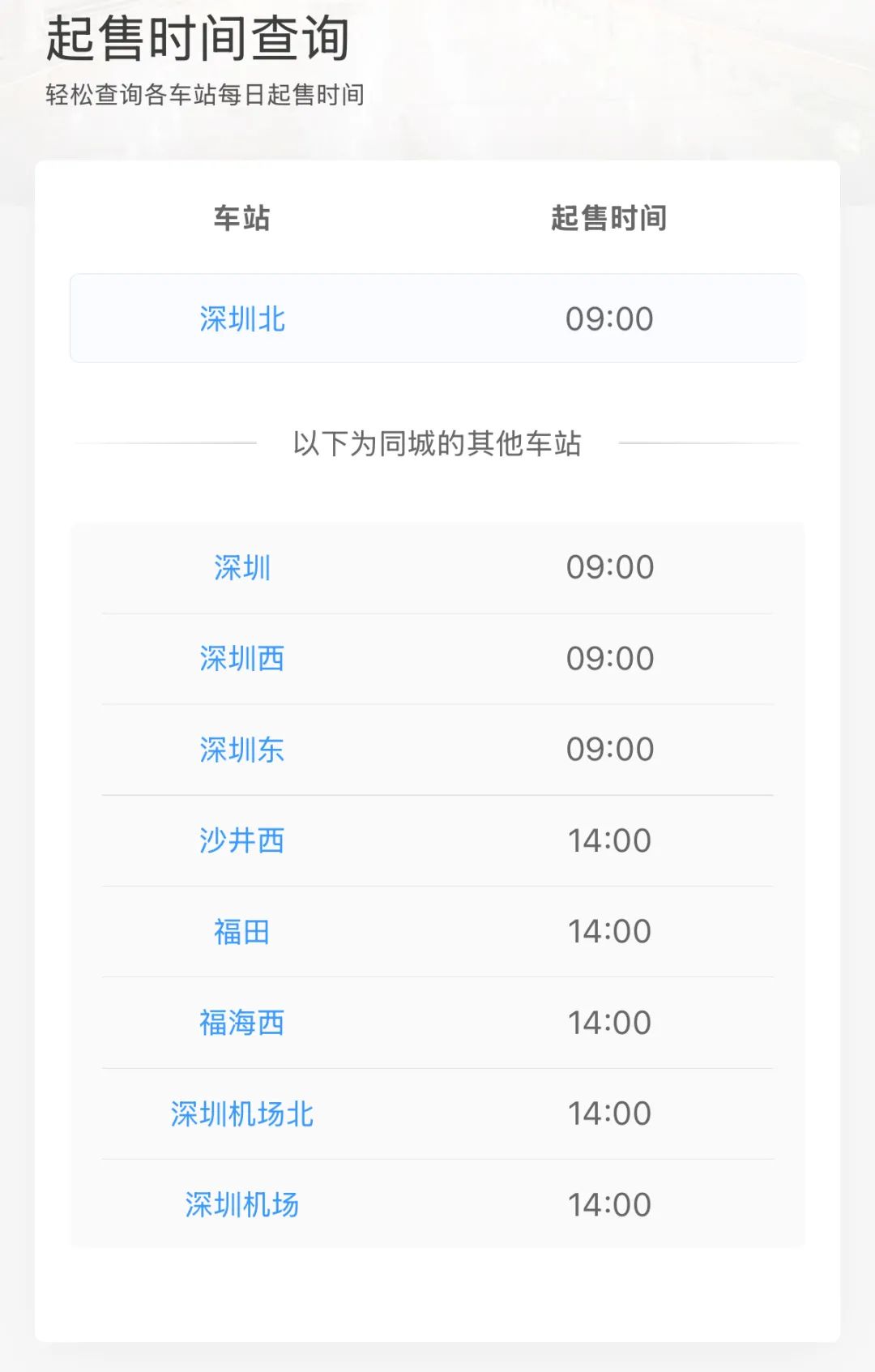Tap the 深圳西 station name
The height and width of the screenshot is (1372, 875).
pyautogui.click(x=242, y=659)
